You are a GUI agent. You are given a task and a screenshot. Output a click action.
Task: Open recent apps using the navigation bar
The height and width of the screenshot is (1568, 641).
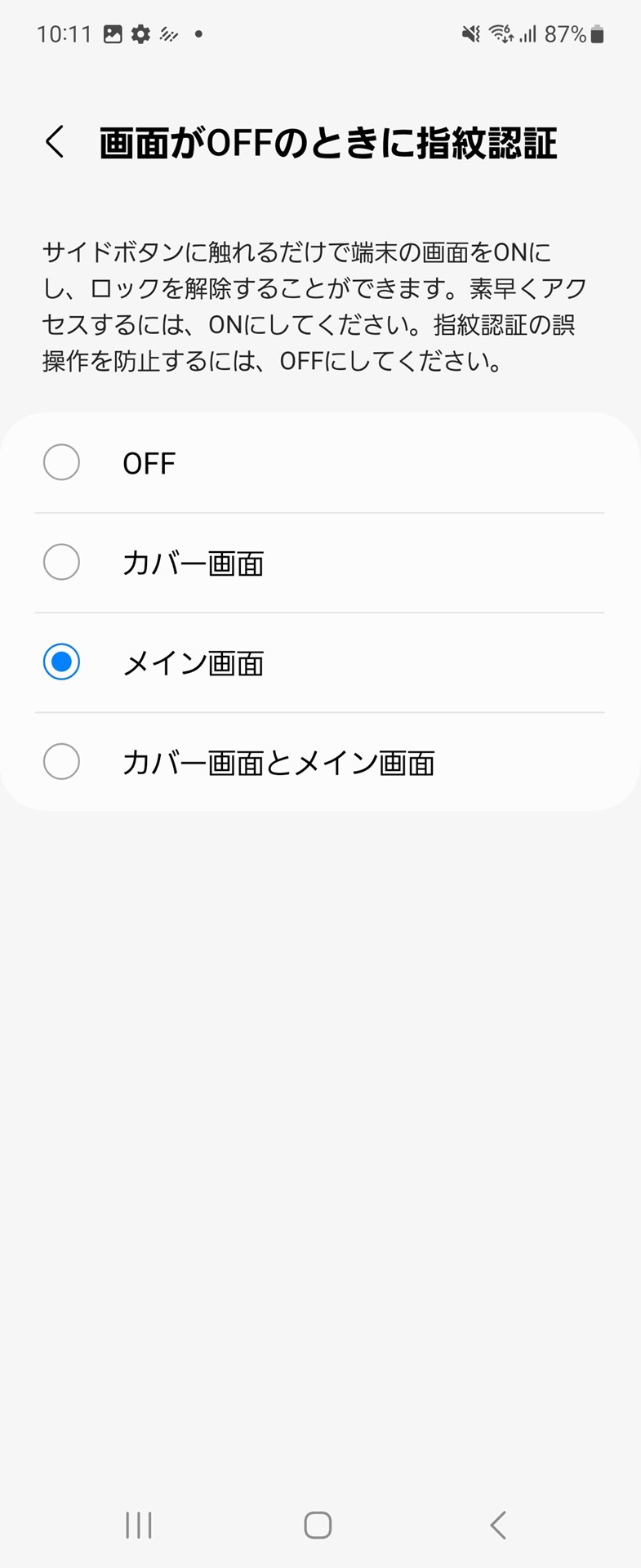(x=139, y=1524)
